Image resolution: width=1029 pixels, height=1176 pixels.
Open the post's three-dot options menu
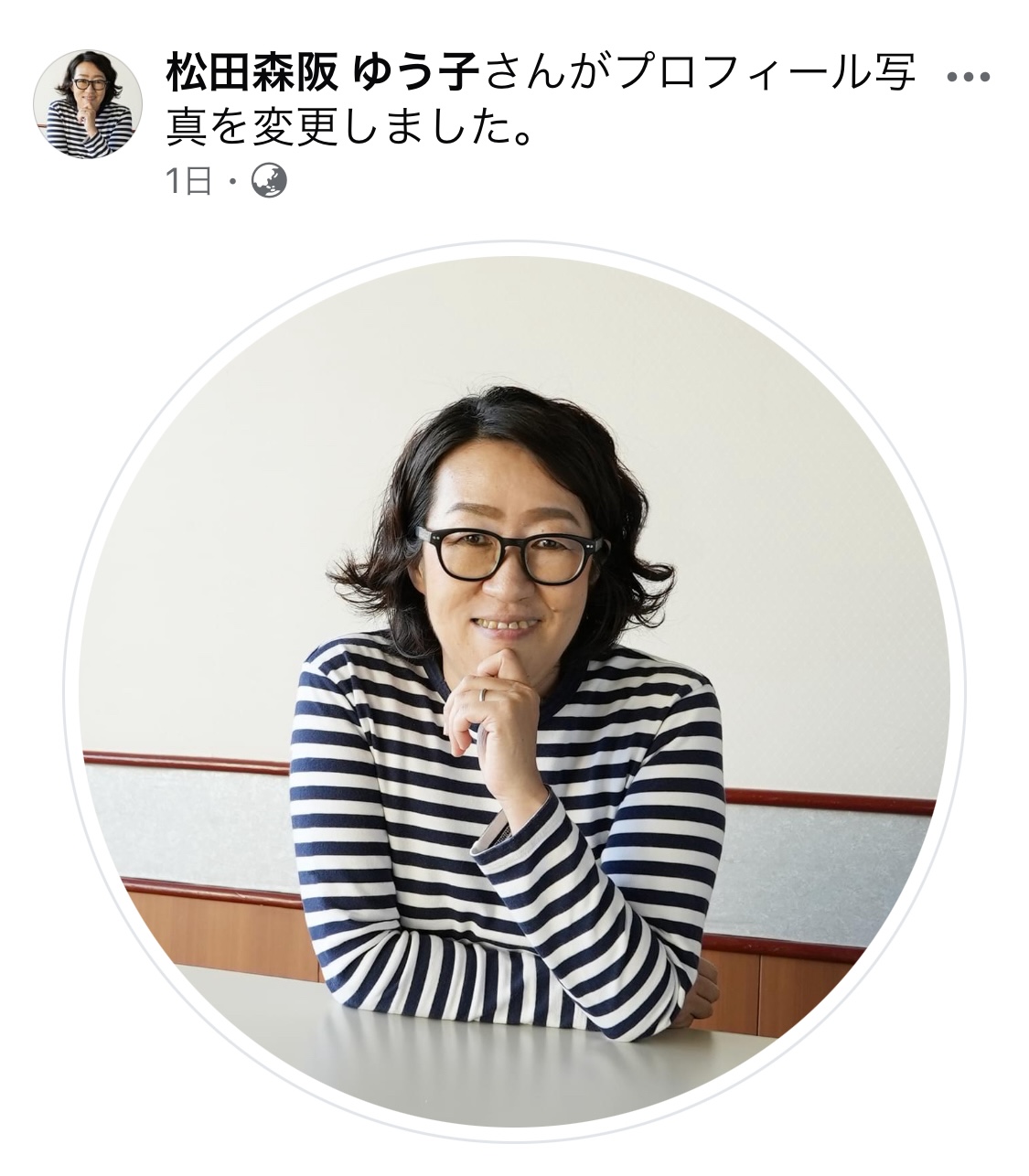968,79
